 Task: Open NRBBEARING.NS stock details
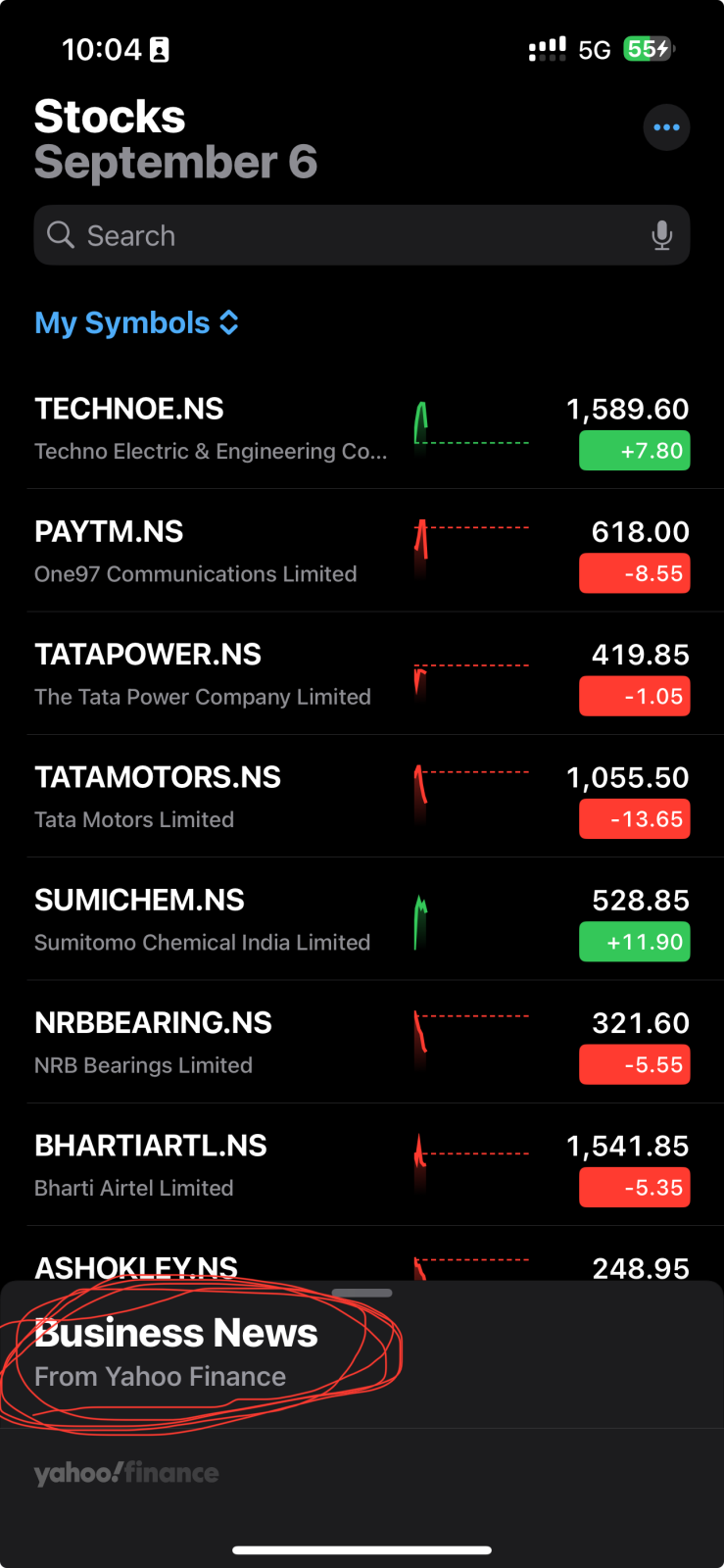coord(362,1043)
